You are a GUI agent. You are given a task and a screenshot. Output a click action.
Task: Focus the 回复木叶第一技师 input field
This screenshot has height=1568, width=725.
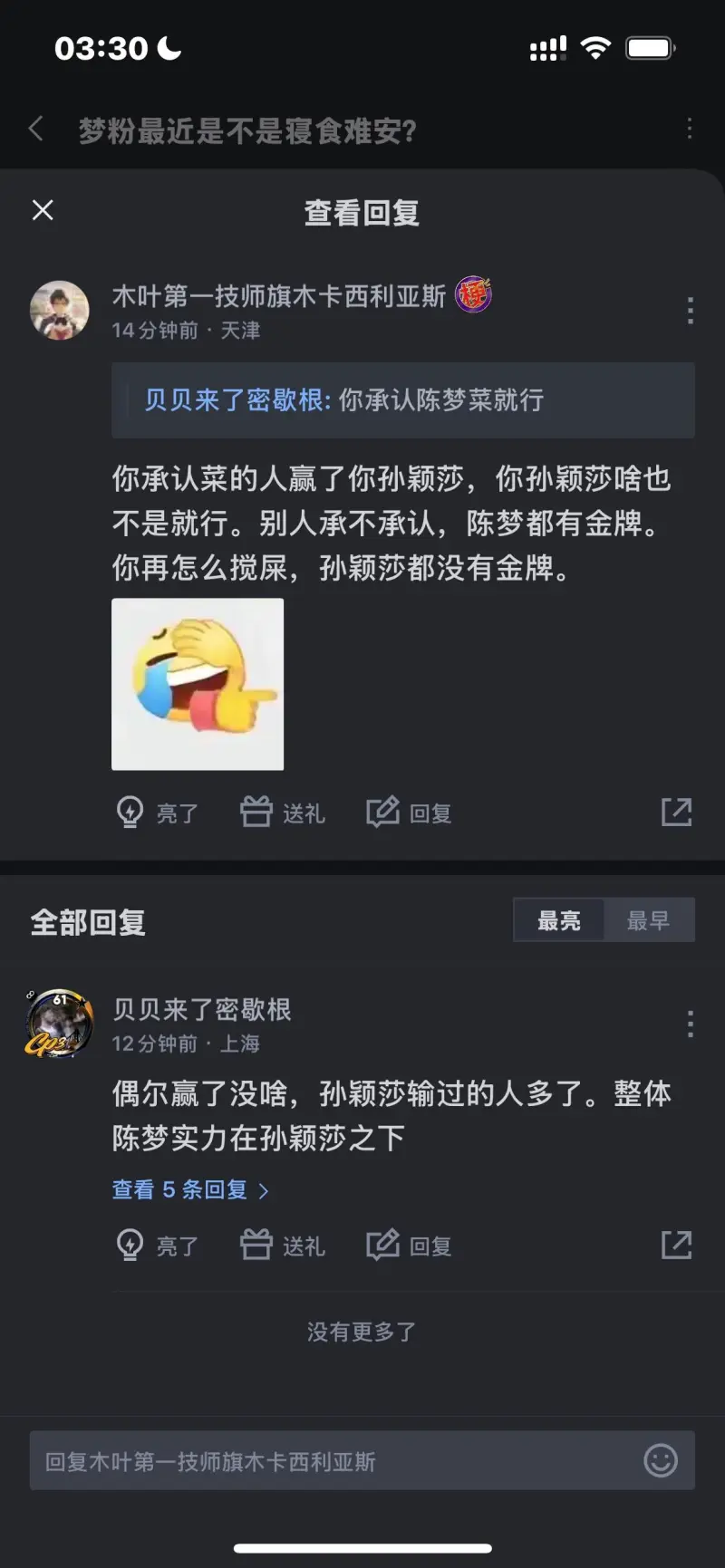coord(335,1461)
